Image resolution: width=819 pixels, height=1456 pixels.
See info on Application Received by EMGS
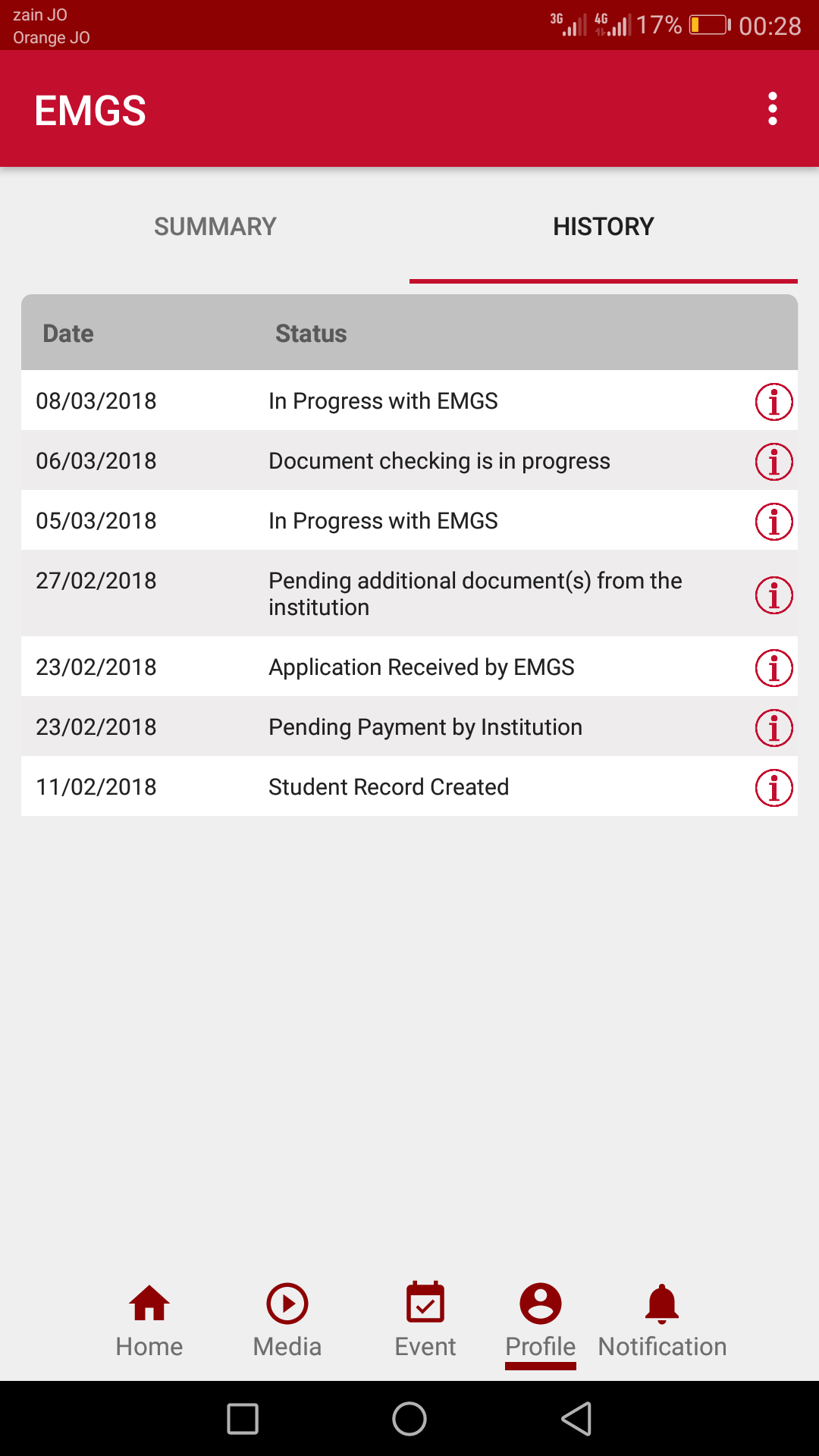coord(773,667)
